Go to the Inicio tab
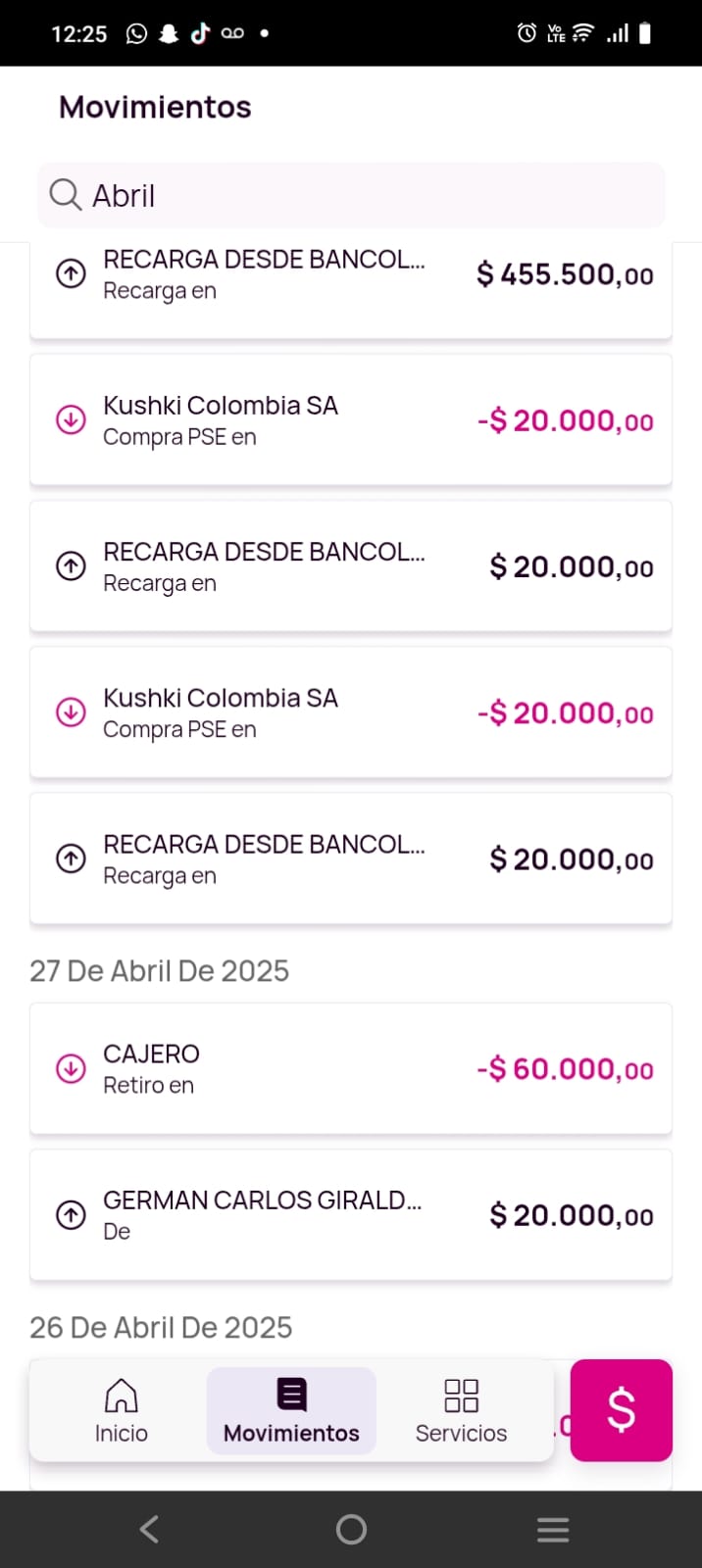Screen dimensions: 702x1568 click(122, 1411)
